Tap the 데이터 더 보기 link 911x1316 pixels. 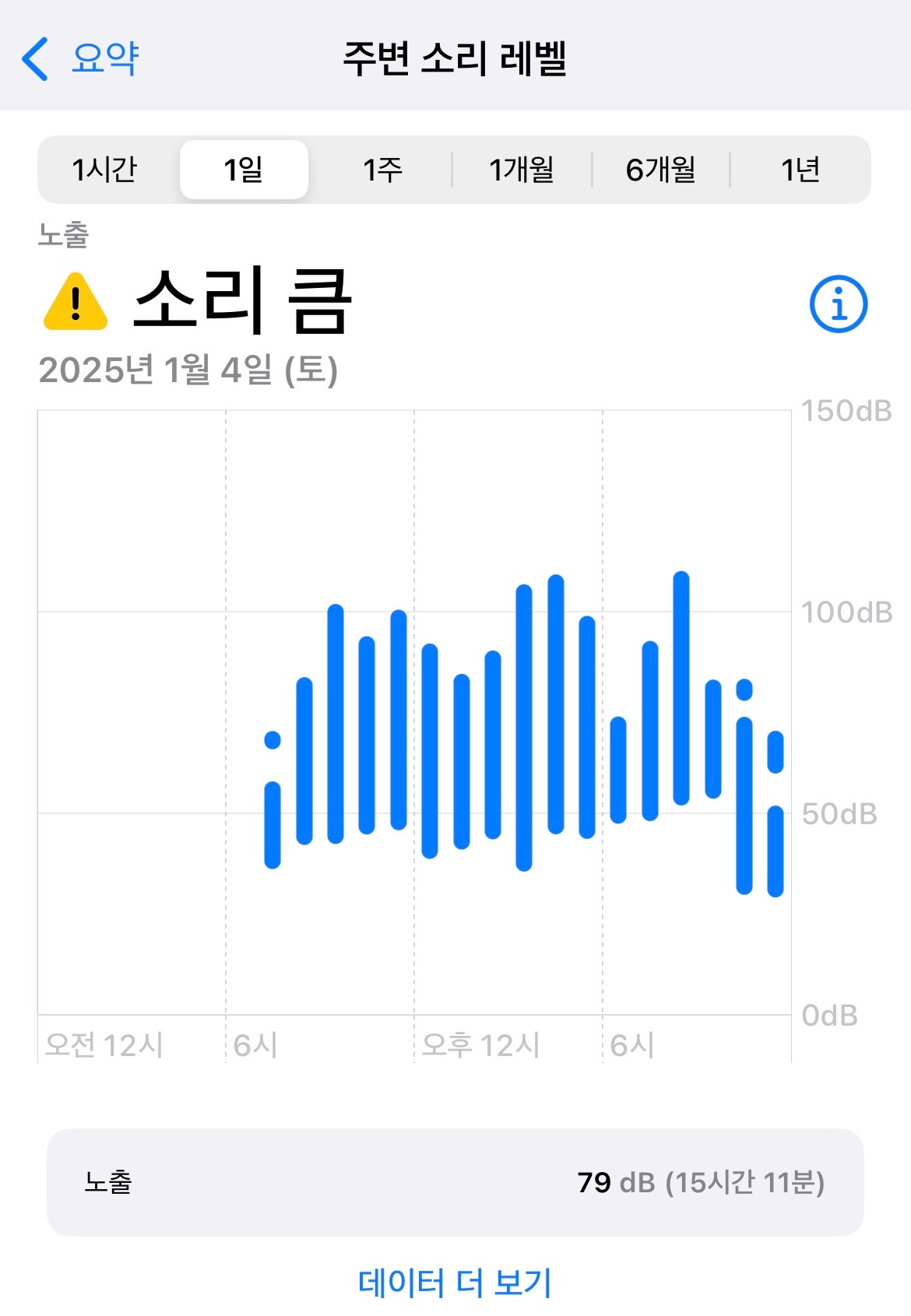click(455, 1283)
